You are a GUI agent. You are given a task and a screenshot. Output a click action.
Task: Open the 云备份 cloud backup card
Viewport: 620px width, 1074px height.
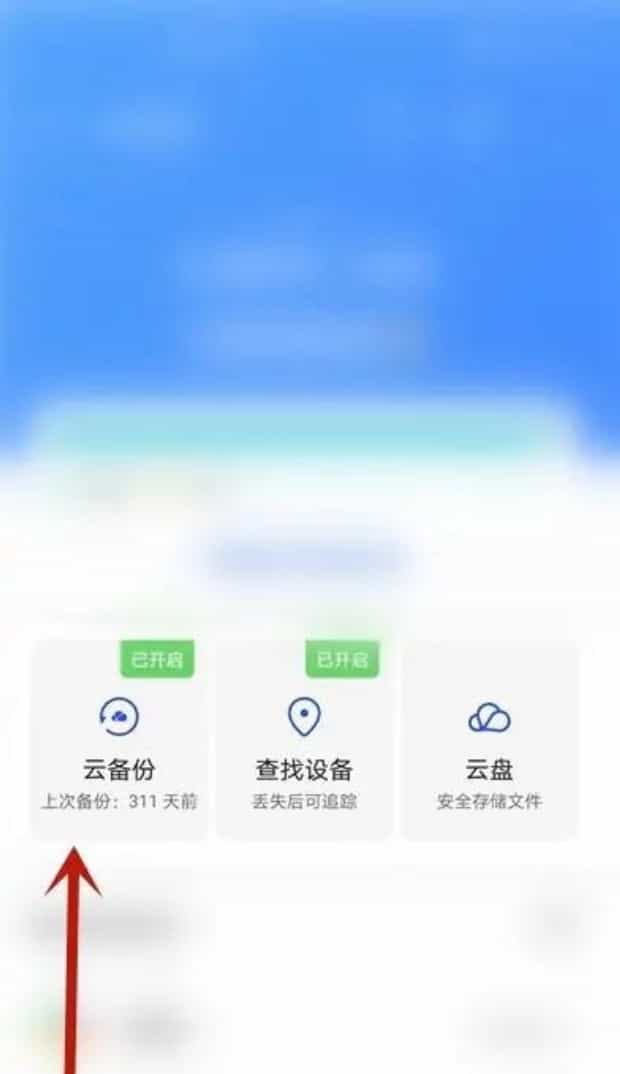coord(119,742)
